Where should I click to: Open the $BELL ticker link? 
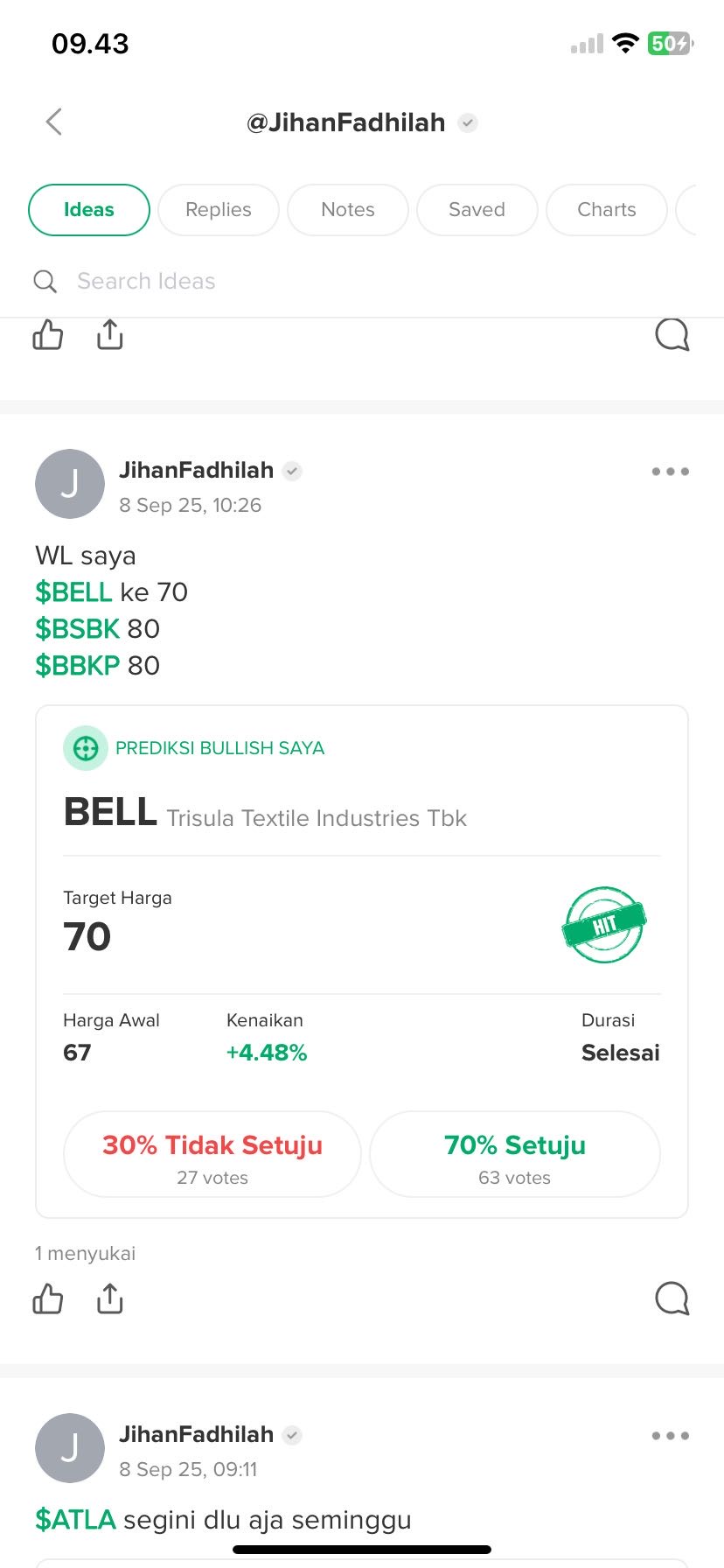pos(73,591)
